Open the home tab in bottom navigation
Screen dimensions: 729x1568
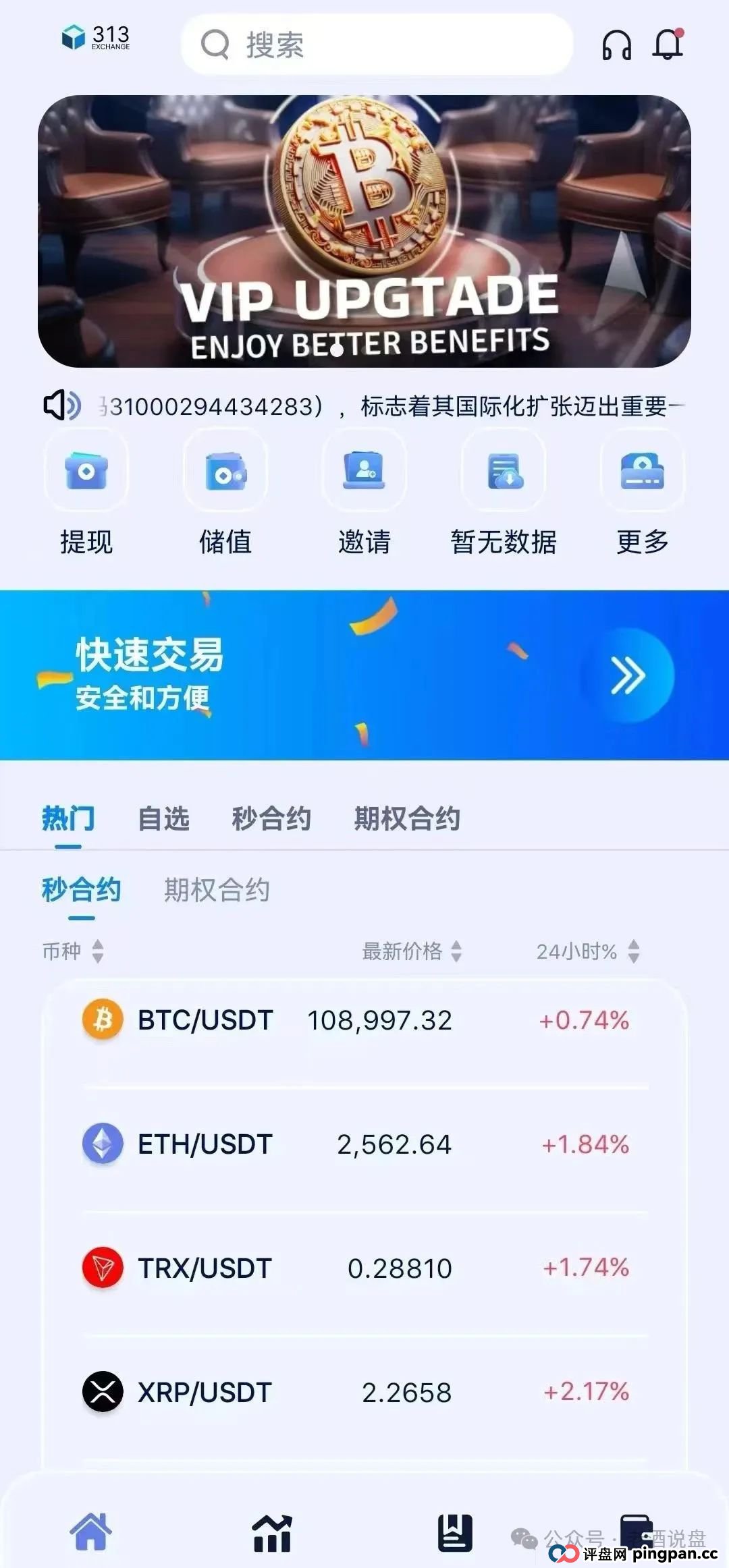[x=91, y=1530]
